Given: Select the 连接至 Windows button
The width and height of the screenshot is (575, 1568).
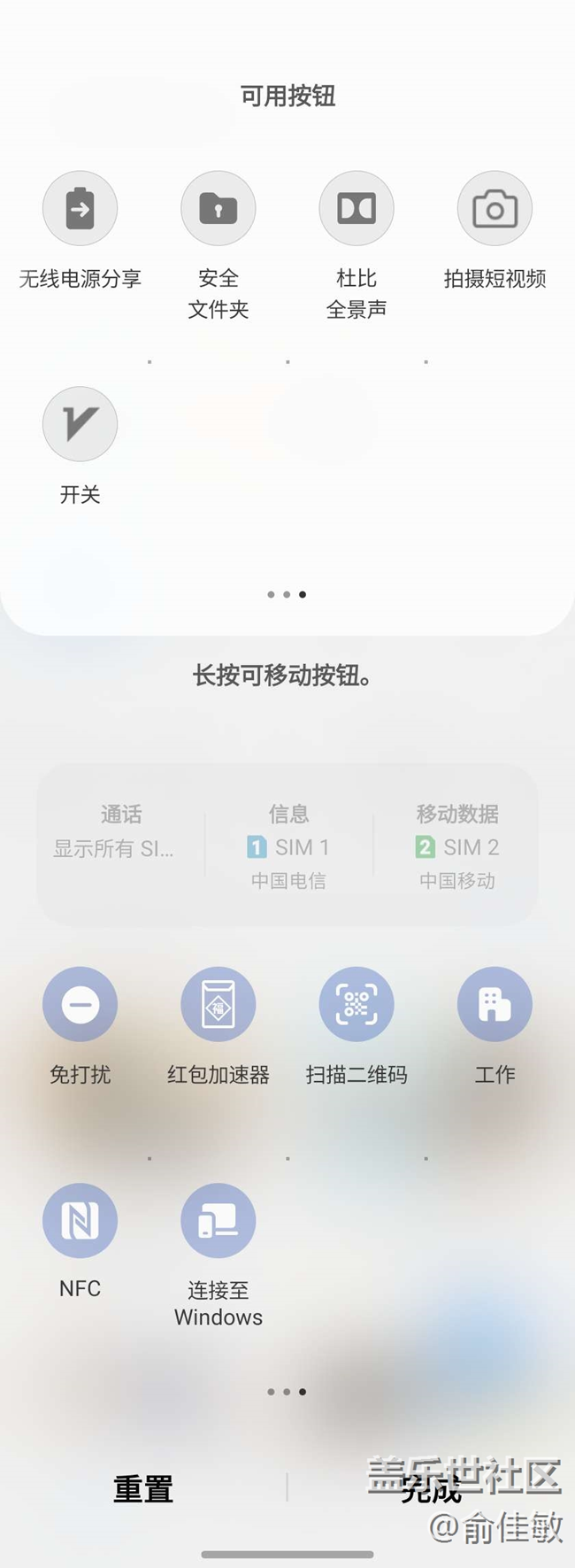Looking at the screenshot, I should pos(218,1221).
